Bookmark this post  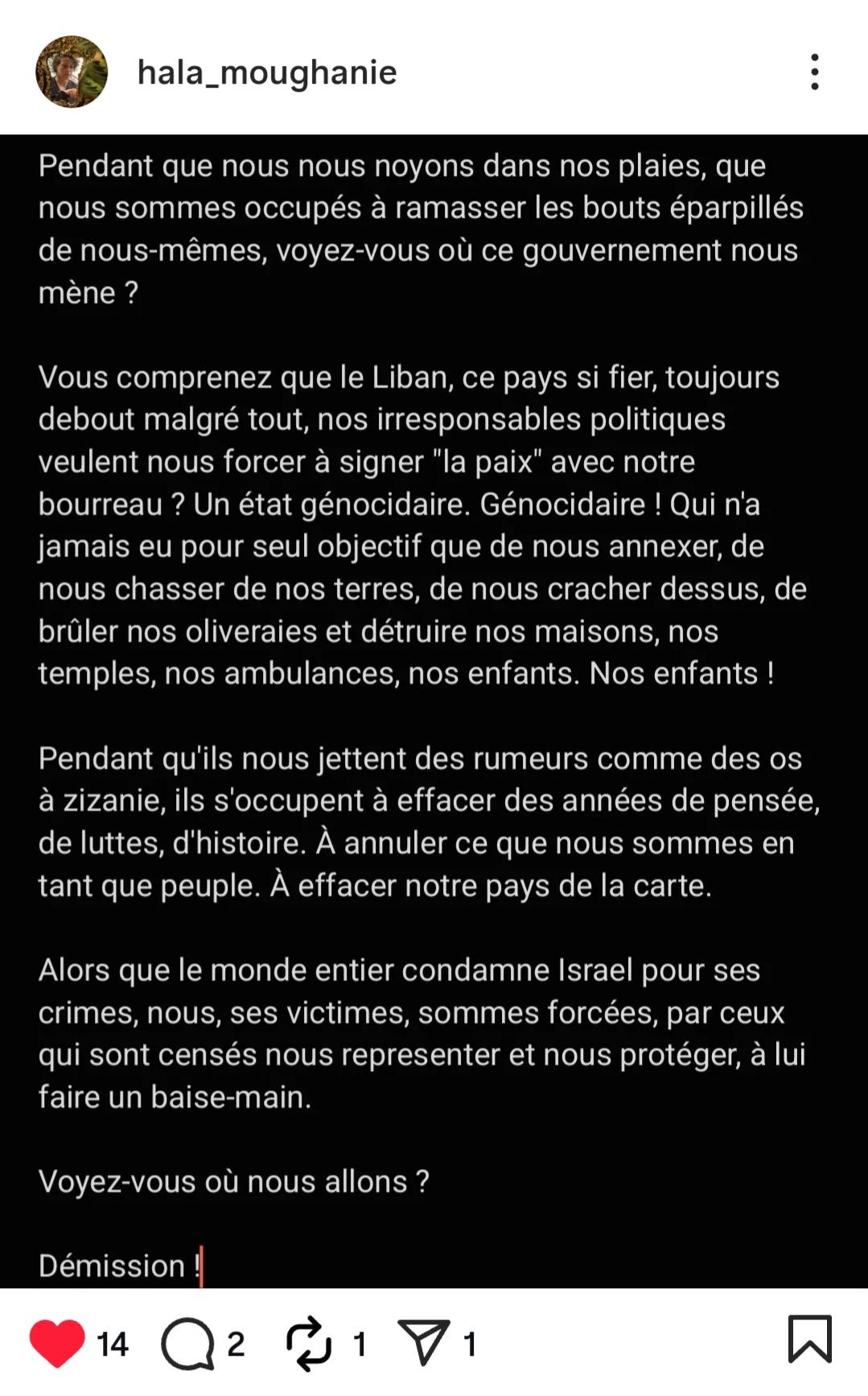point(809,1339)
